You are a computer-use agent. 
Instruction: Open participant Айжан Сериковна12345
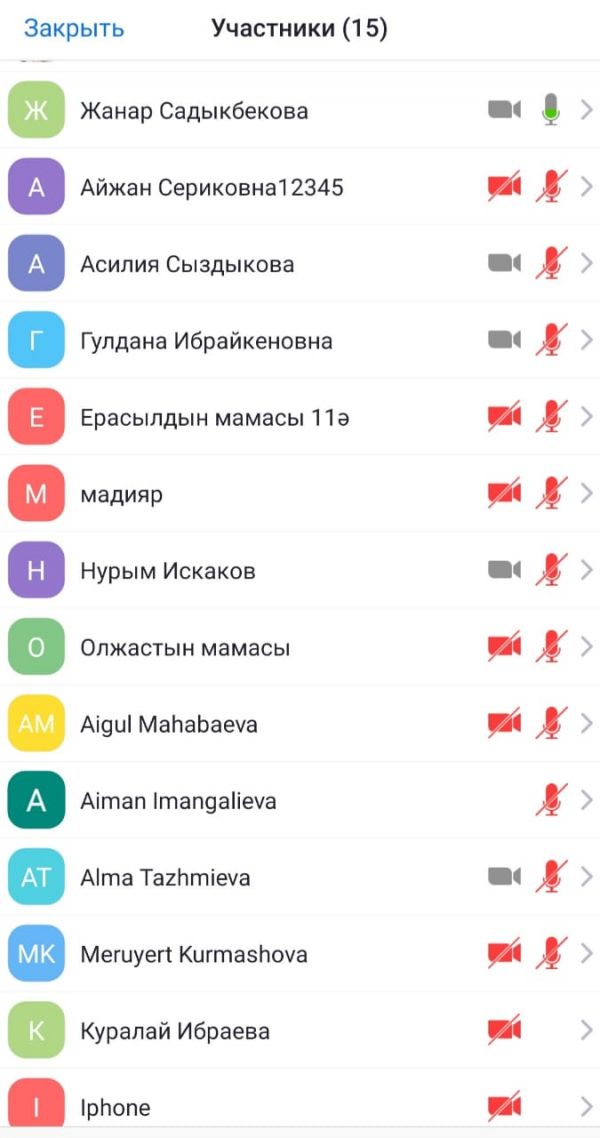pyautogui.click(x=212, y=187)
